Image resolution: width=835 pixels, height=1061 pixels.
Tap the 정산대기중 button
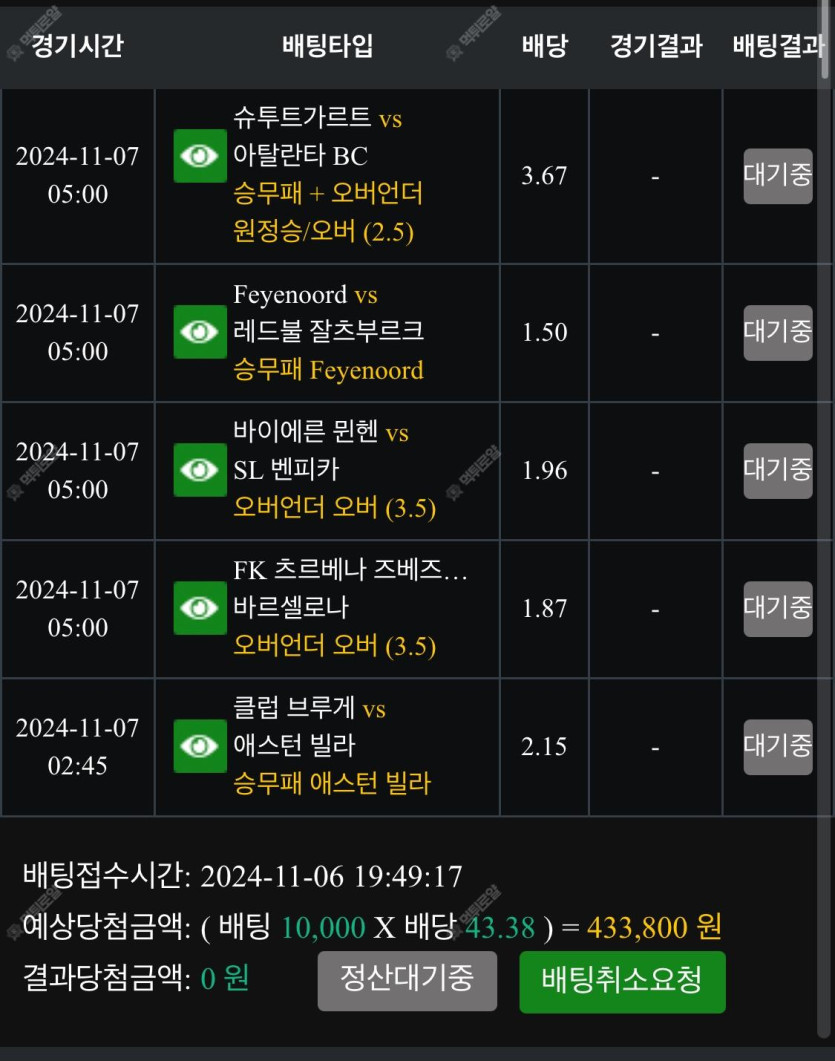coord(407,980)
